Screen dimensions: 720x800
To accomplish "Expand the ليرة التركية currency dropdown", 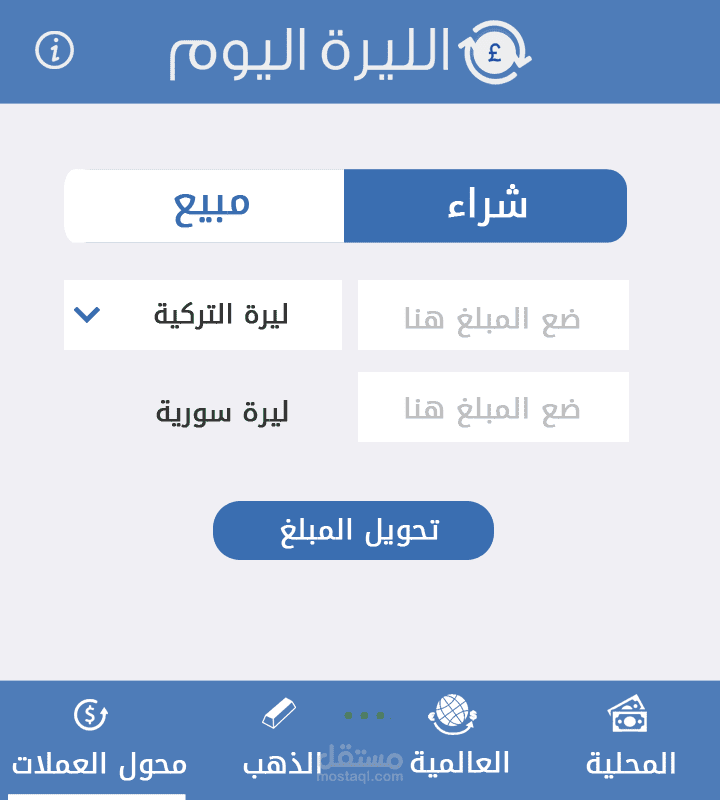I will pyautogui.click(x=203, y=315).
